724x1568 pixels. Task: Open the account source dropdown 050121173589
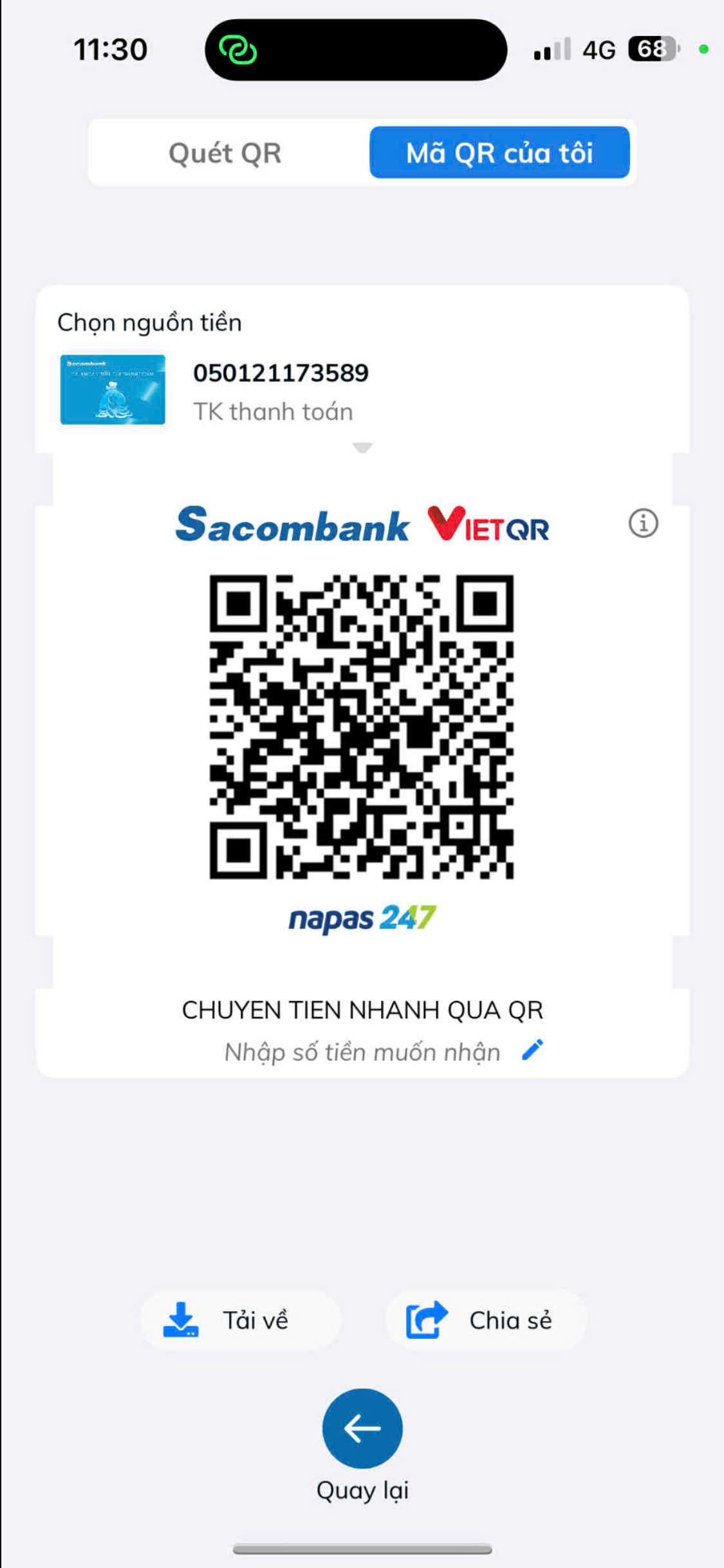tap(362, 445)
